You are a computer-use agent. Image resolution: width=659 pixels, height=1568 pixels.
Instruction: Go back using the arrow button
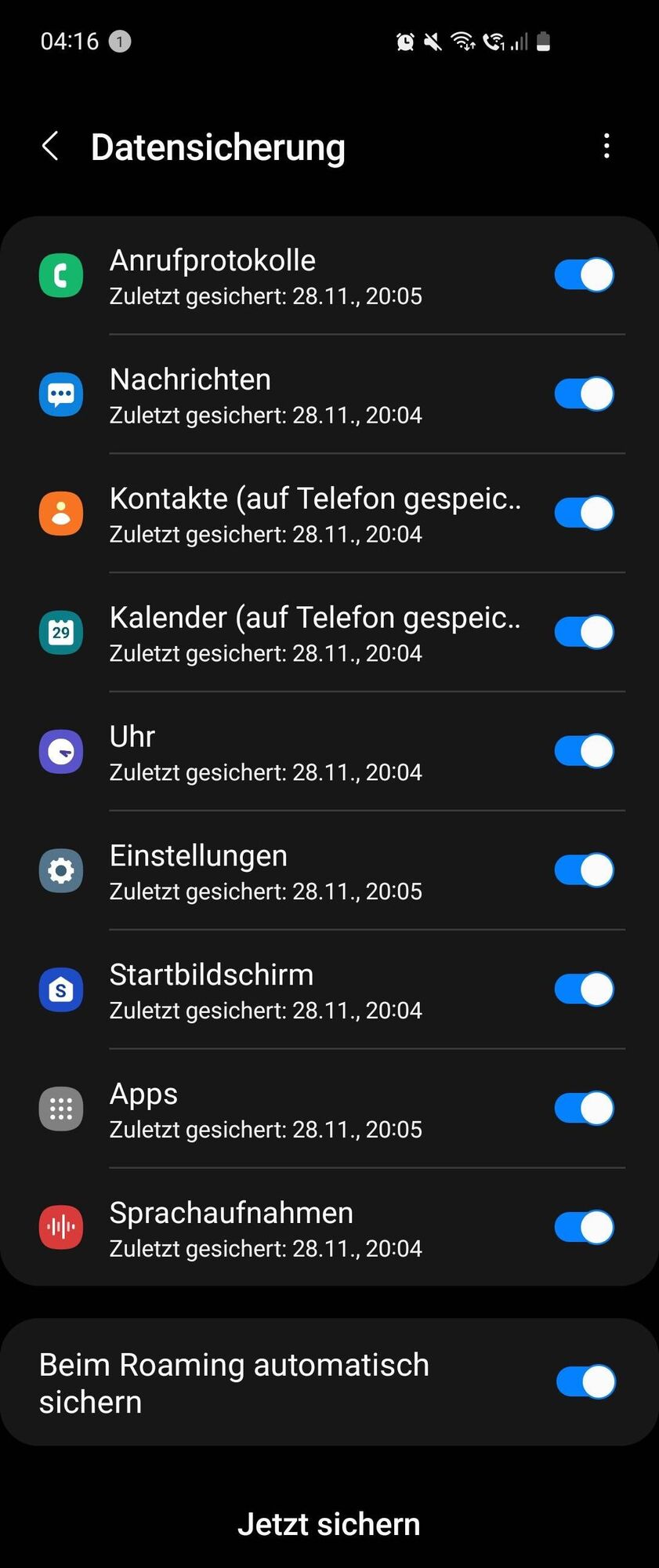pyautogui.click(x=49, y=146)
